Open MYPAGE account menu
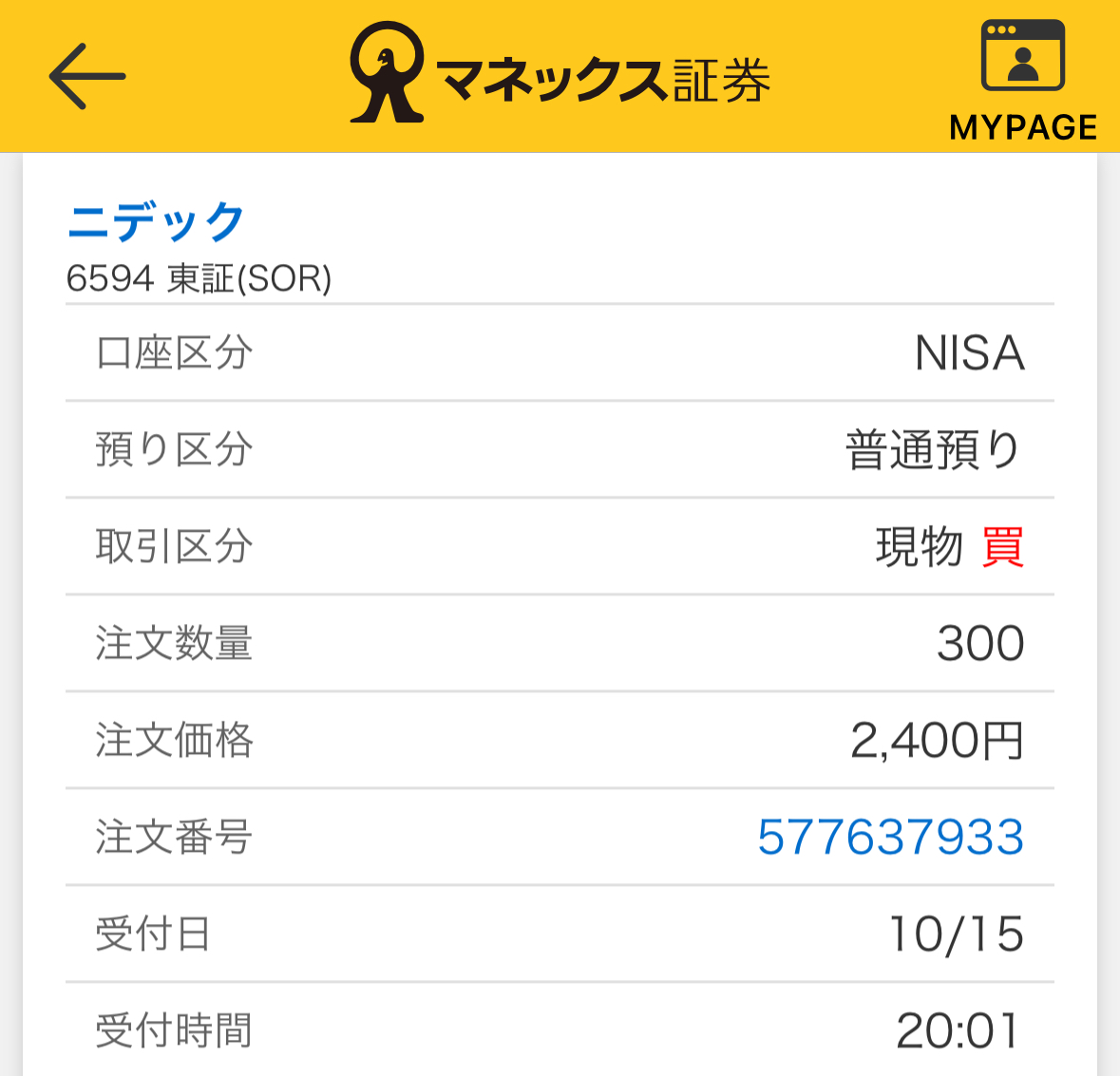Viewport: 1120px width, 1076px height. pos(1022,81)
